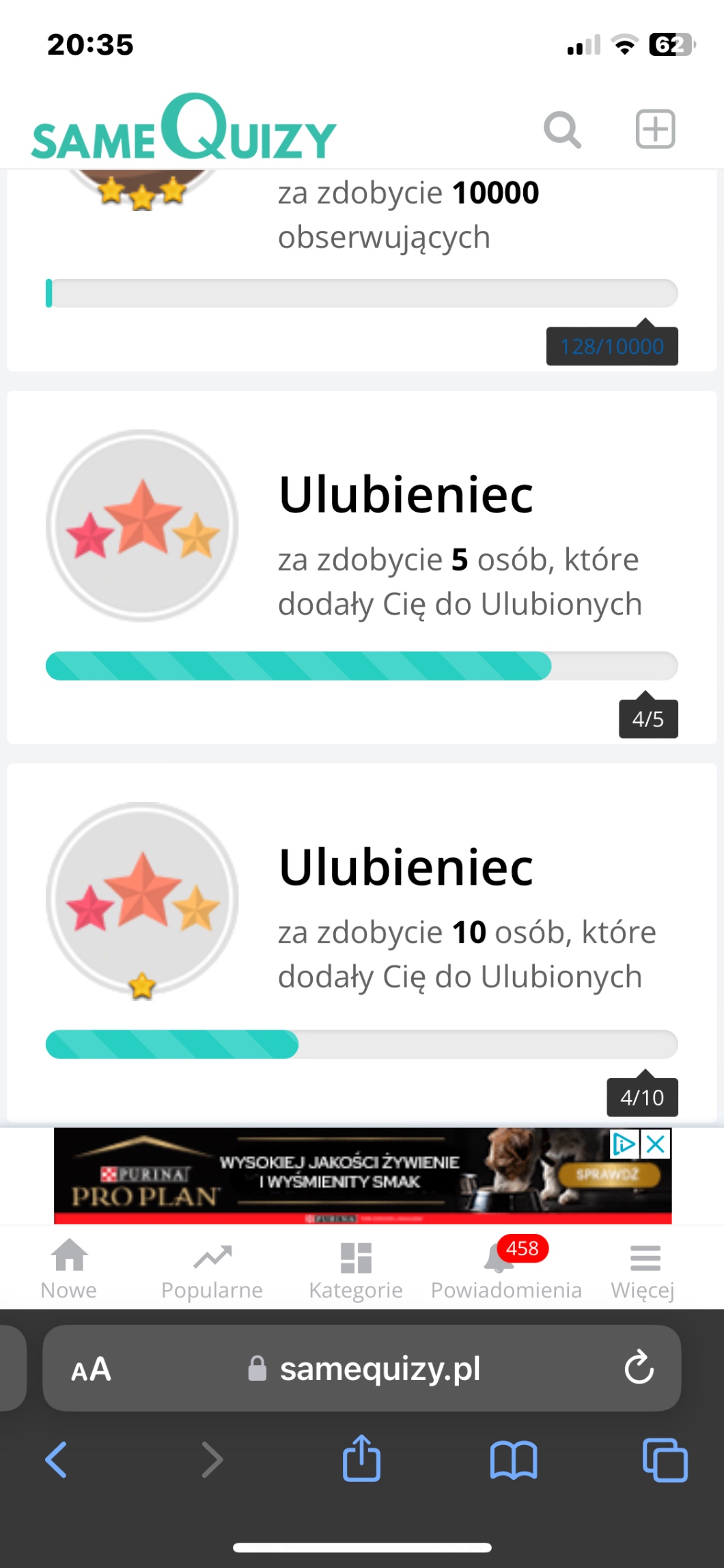Show all open tabs
The image size is (724, 1568).
pos(665,1459)
